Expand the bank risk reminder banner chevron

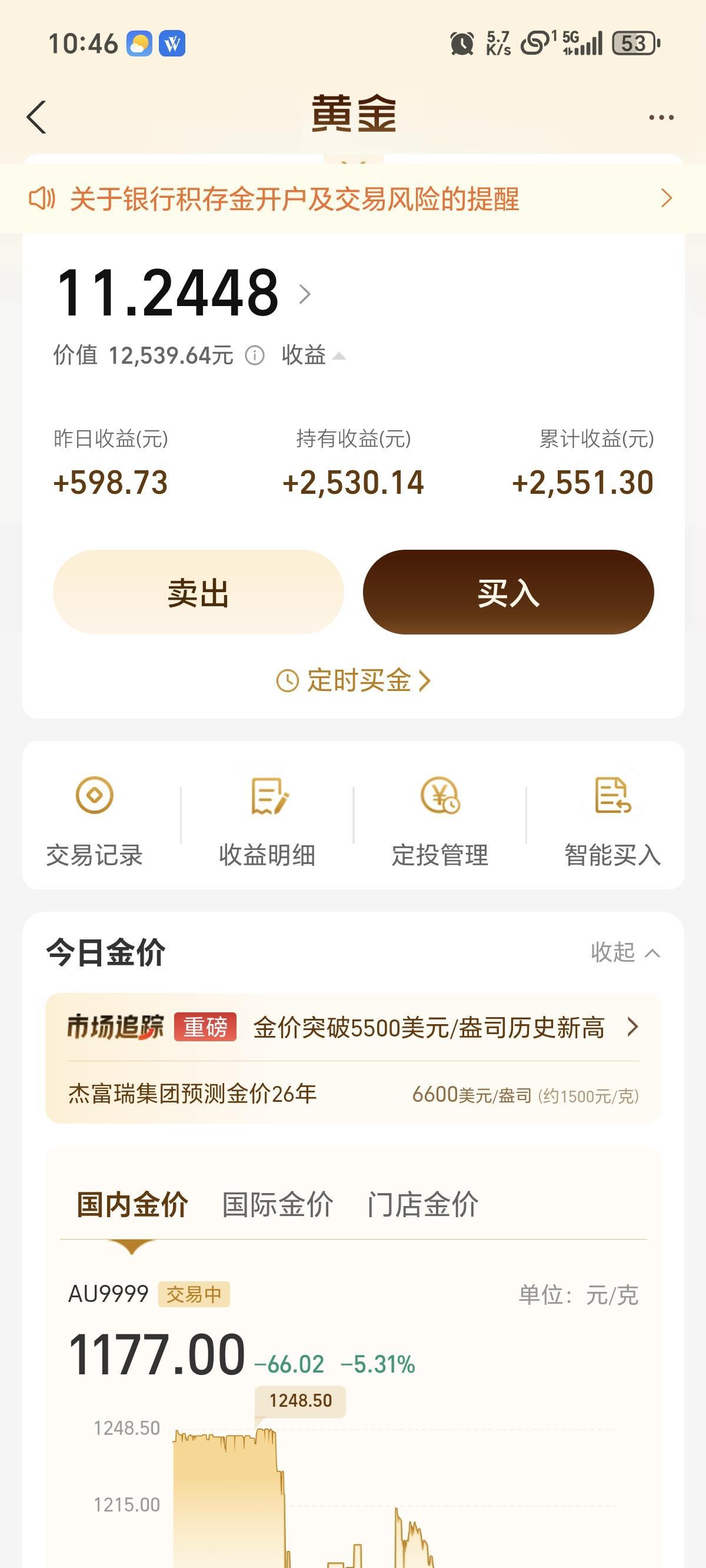click(665, 199)
